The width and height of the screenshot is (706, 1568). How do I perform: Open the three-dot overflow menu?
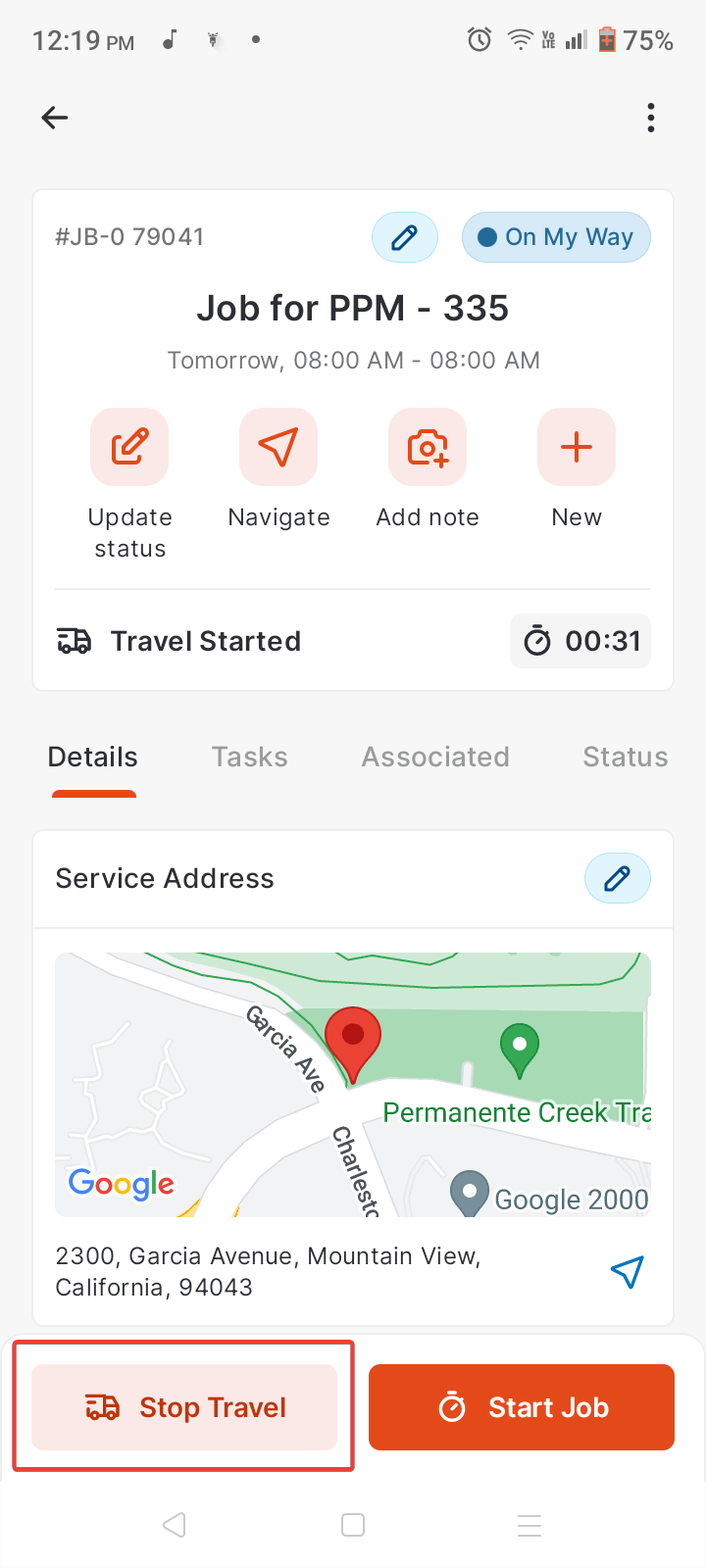tap(651, 118)
